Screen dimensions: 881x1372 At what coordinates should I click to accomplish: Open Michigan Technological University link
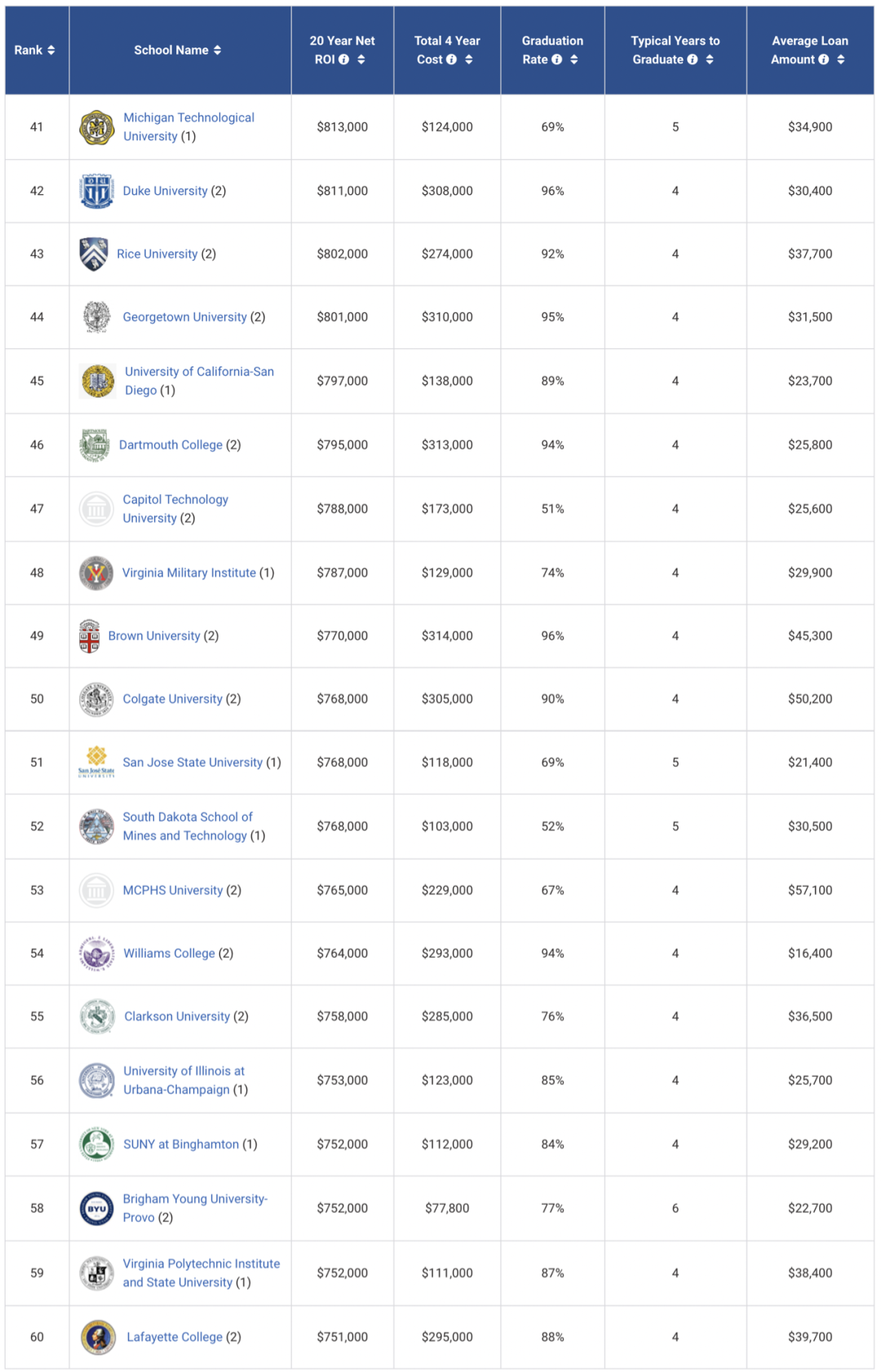pos(188,118)
